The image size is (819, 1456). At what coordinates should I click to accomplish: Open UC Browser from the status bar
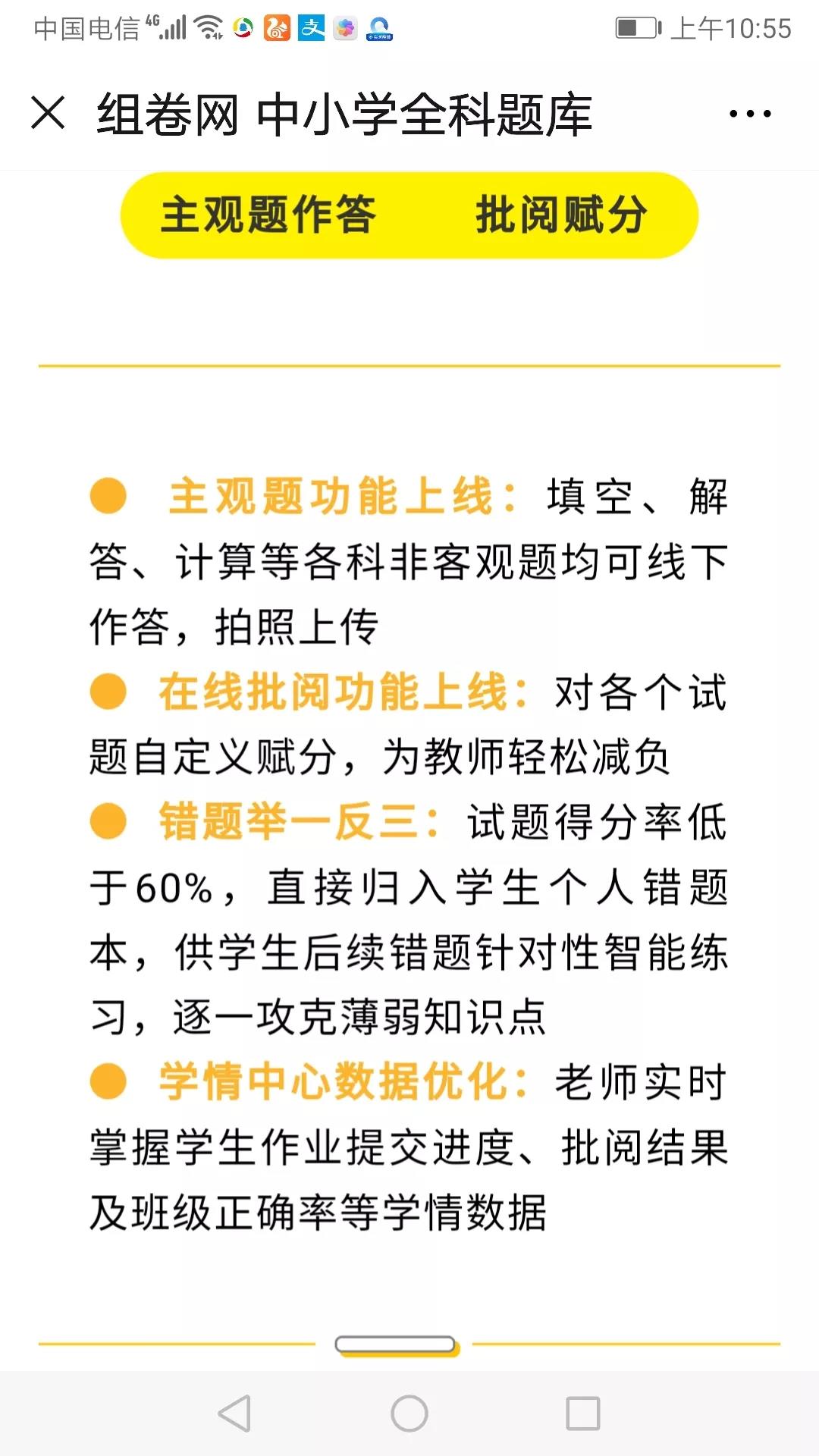tap(278, 28)
